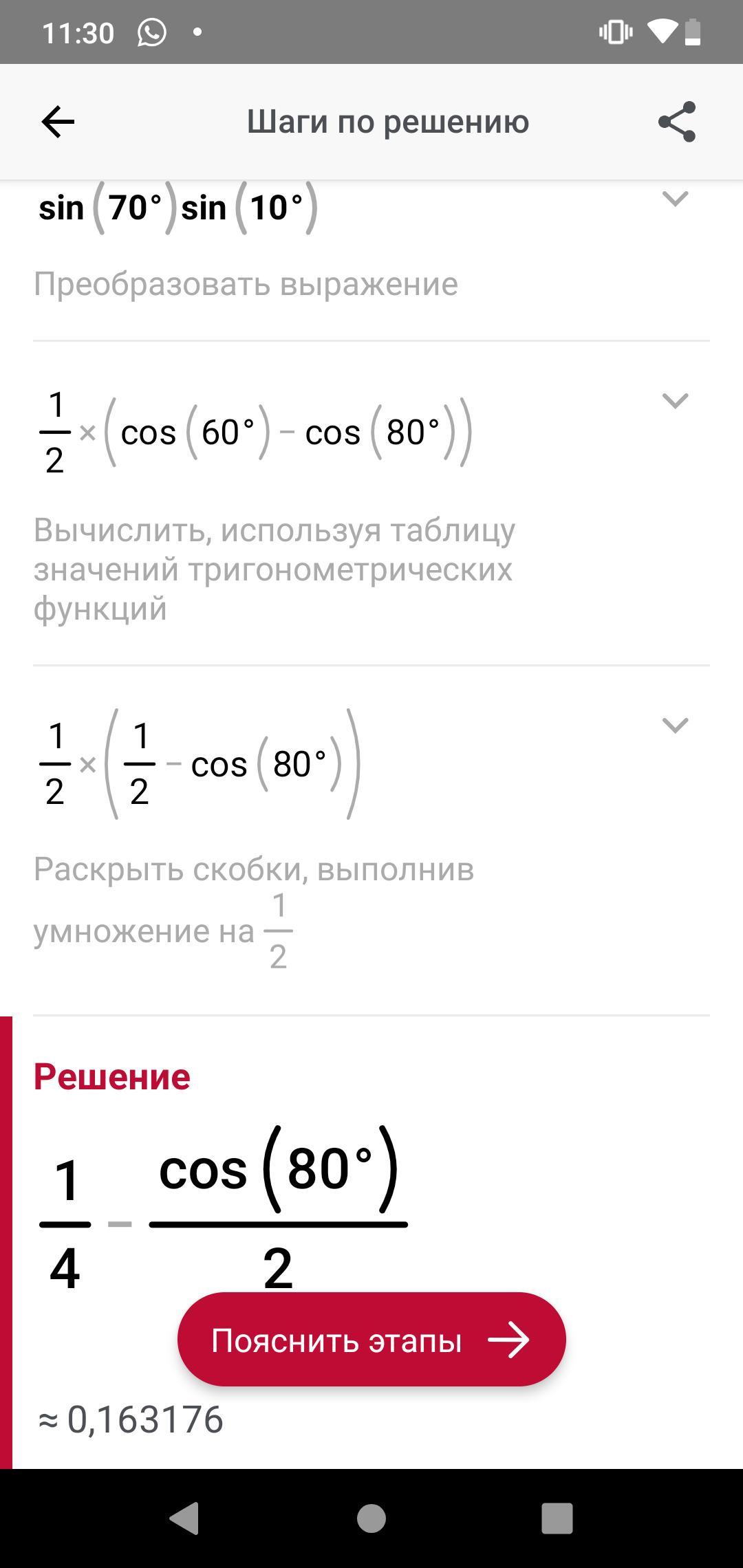Go to the system home screen
The height and width of the screenshot is (1568, 743).
371,1518
